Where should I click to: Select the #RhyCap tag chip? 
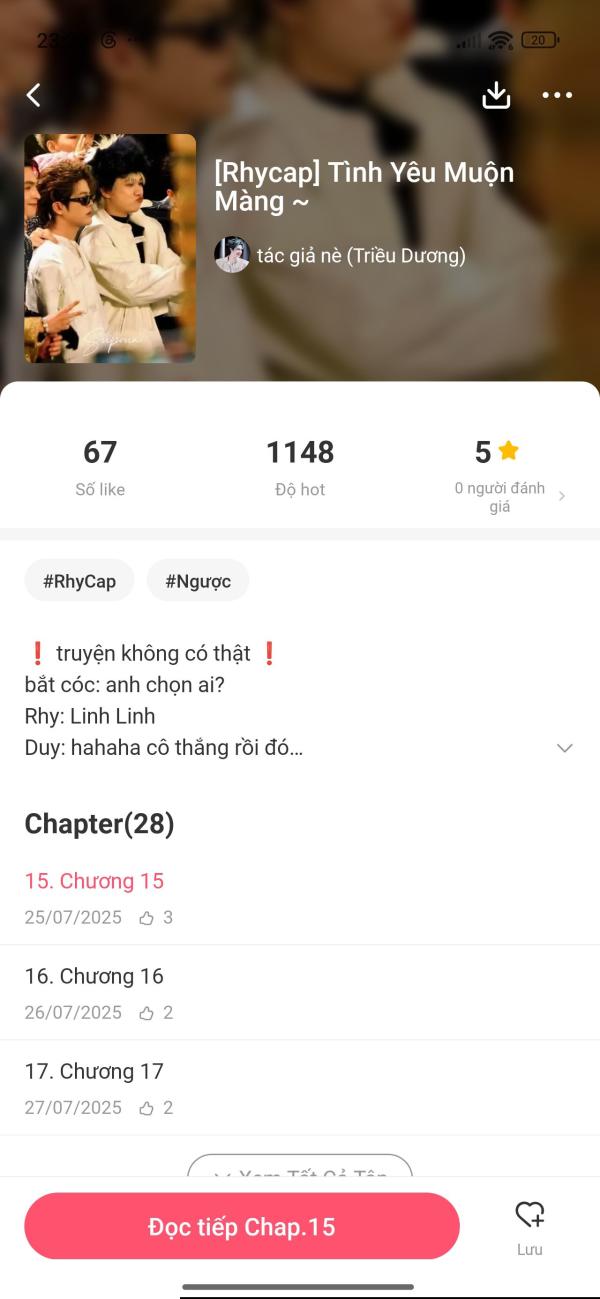(79, 580)
